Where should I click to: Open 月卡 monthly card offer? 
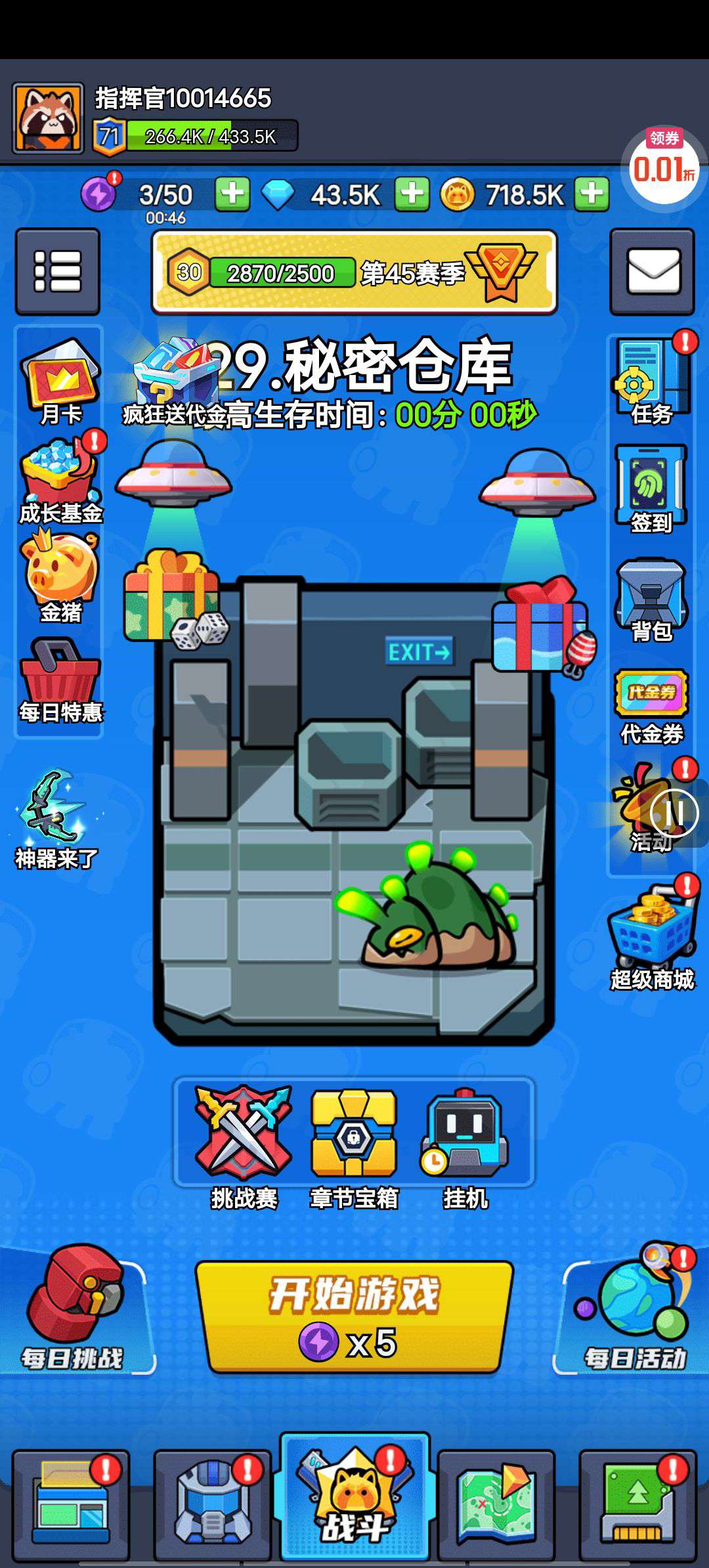[x=60, y=381]
